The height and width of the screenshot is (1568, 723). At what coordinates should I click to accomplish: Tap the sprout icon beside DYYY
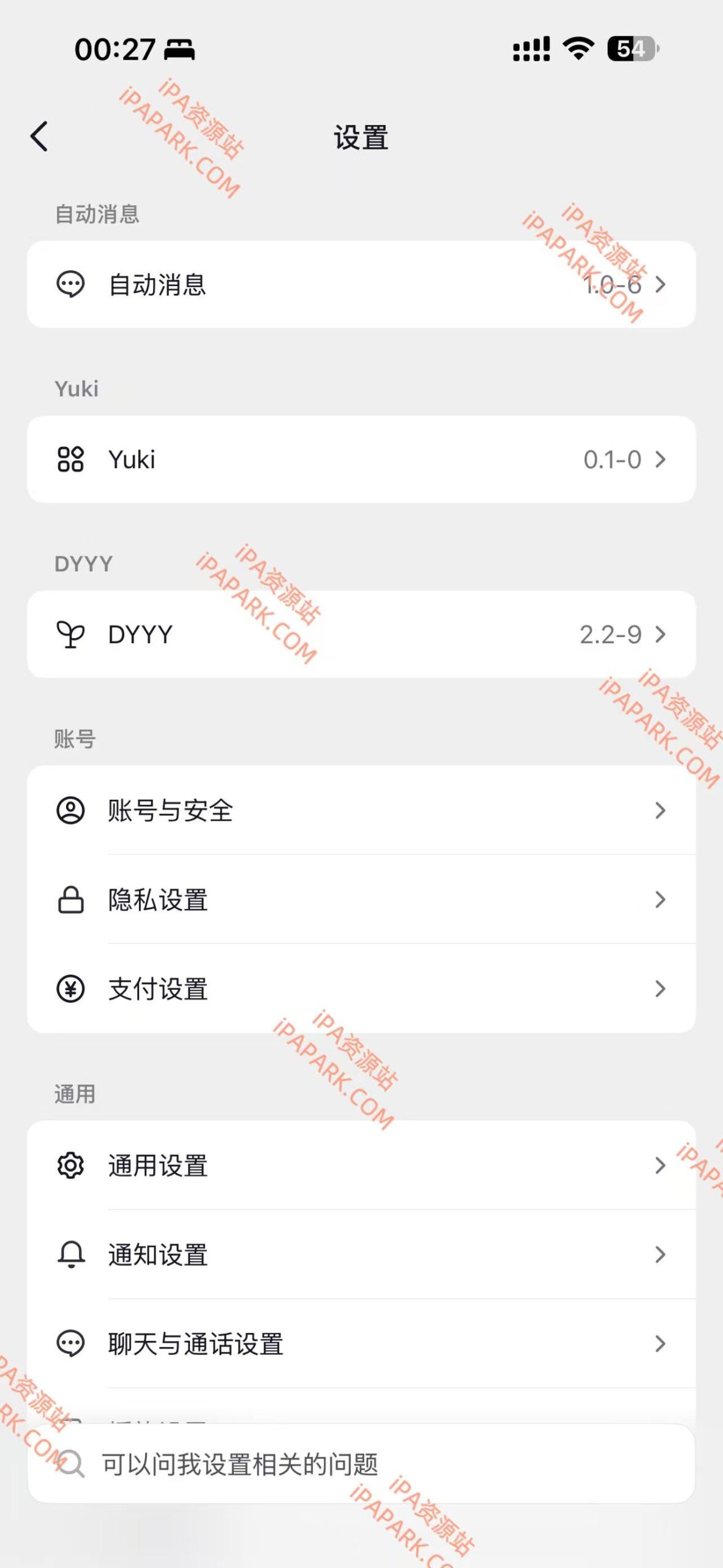72,635
